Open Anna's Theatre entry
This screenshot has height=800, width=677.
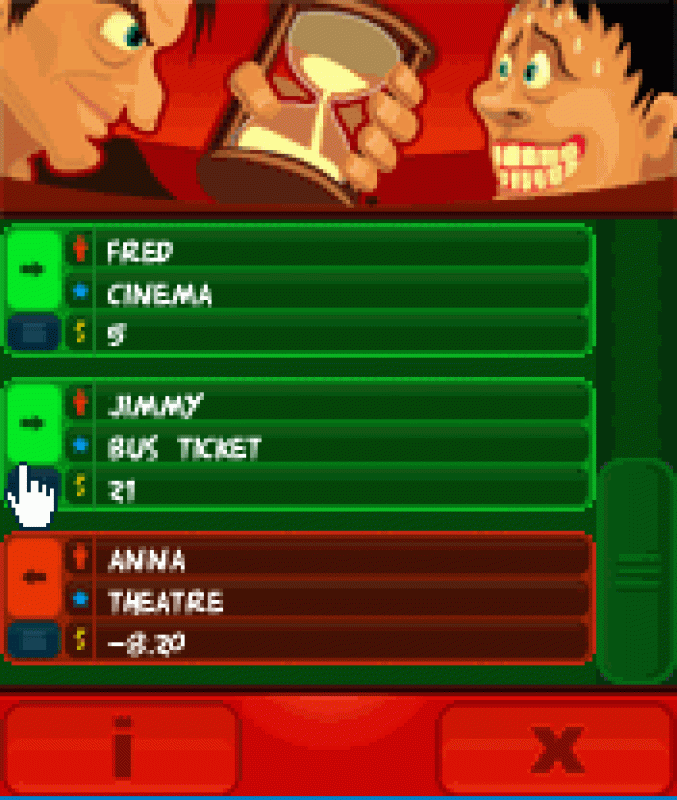(340, 600)
